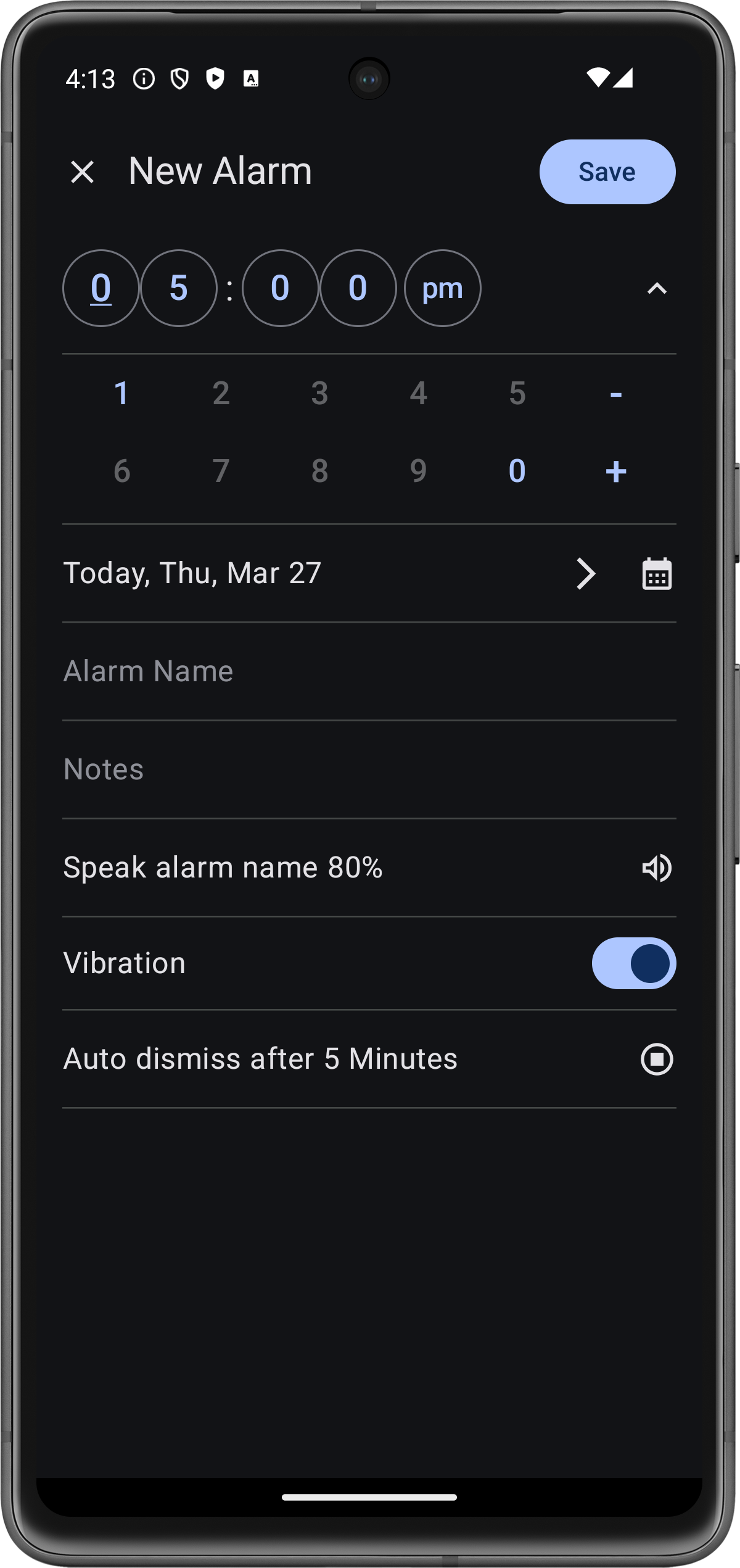Viewport: 740px width, 1568px height.
Task: Collapse the number keypad with the up chevron
Action: (657, 288)
